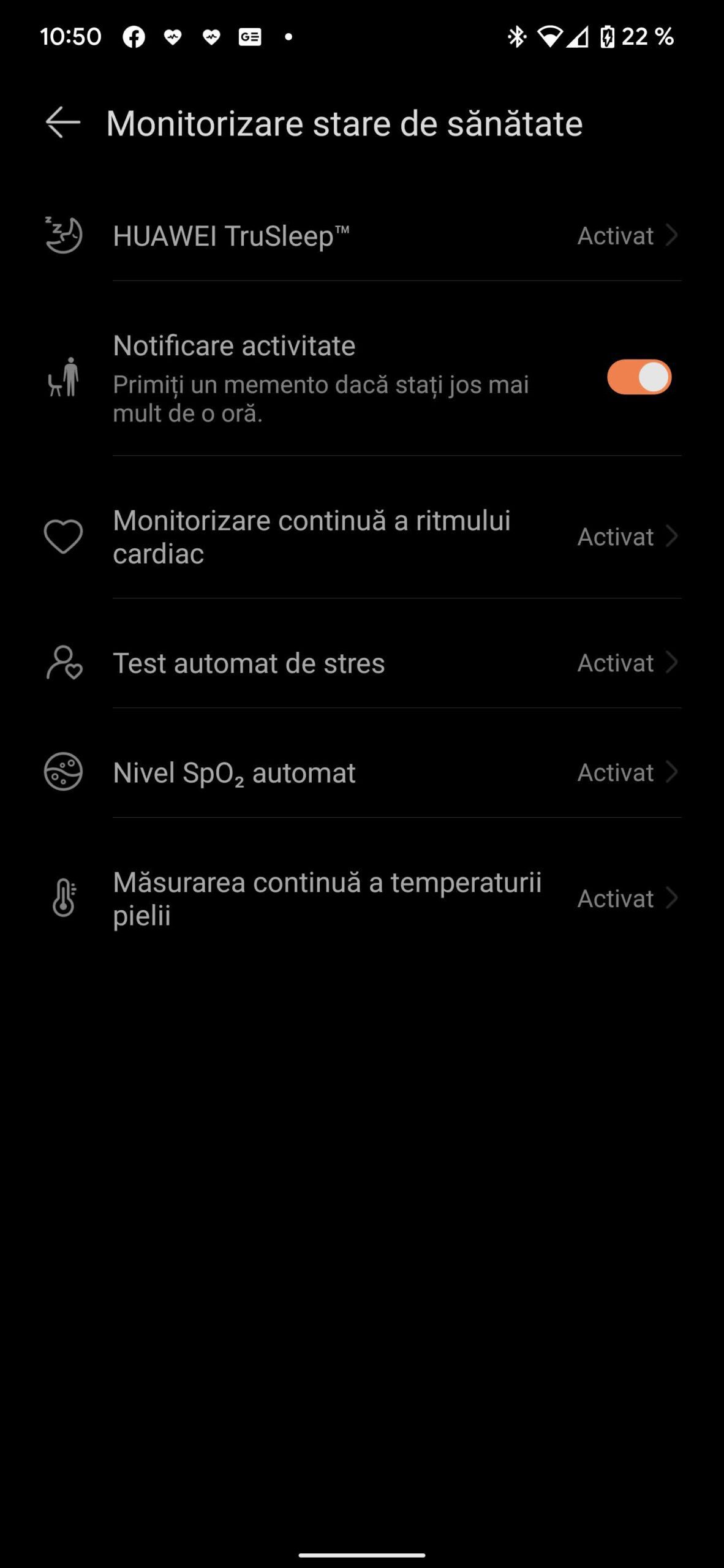
Task: Disable the Notificare activitate switch
Action: (x=639, y=377)
